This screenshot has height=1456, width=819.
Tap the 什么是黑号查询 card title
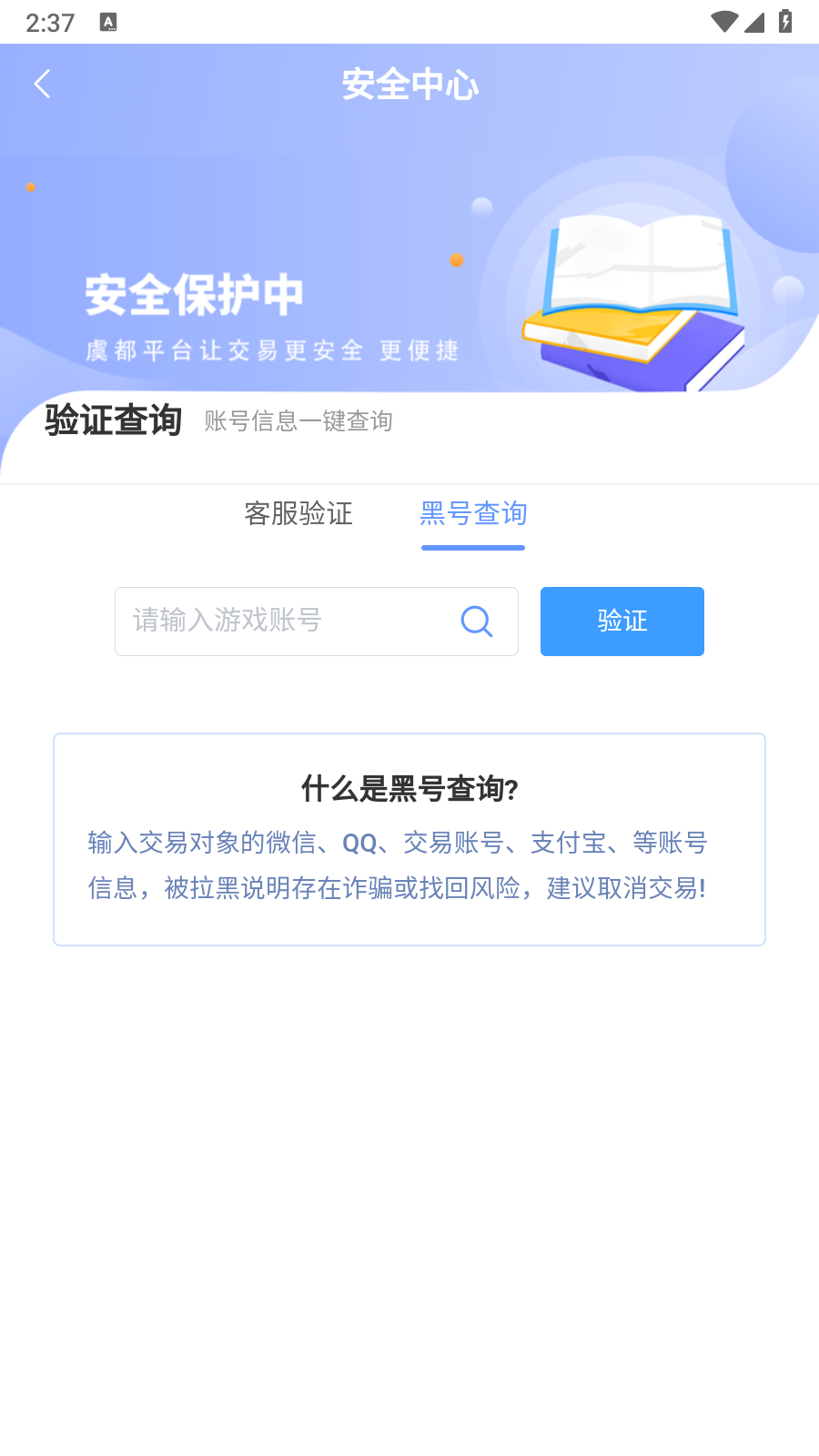click(x=409, y=790)
